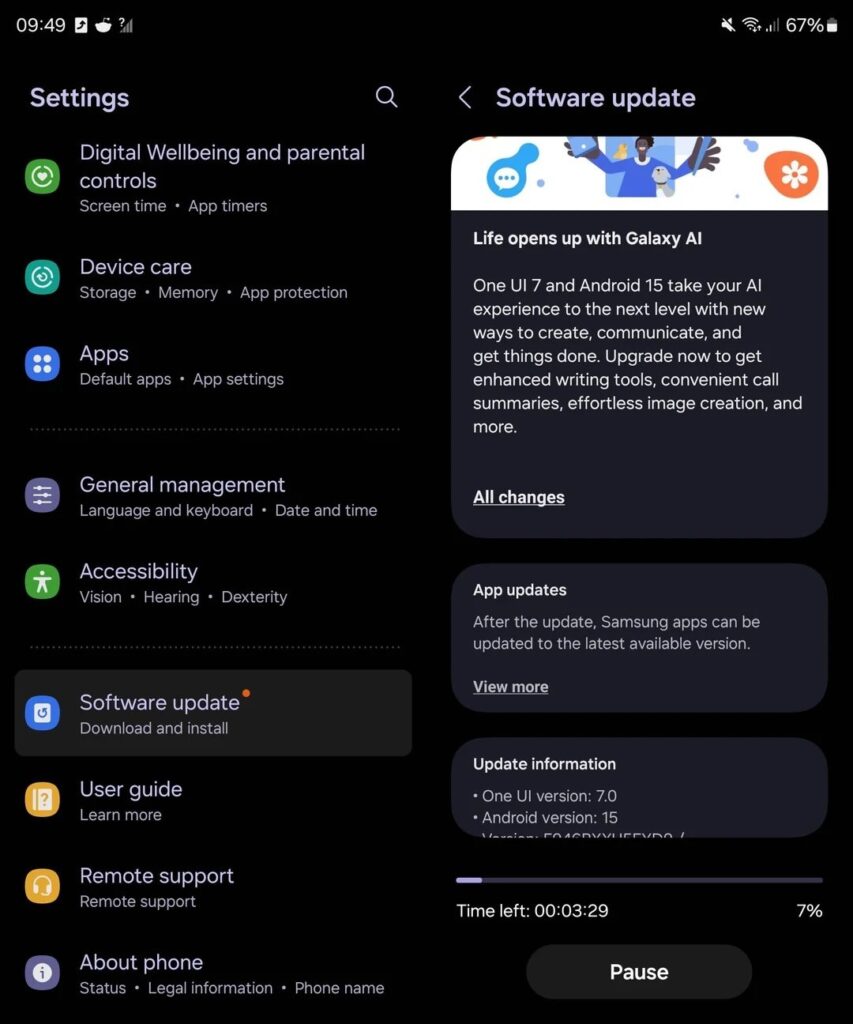853x1024 pixels.
Task: Open Device care settings
Action: [x=213, y=278]
